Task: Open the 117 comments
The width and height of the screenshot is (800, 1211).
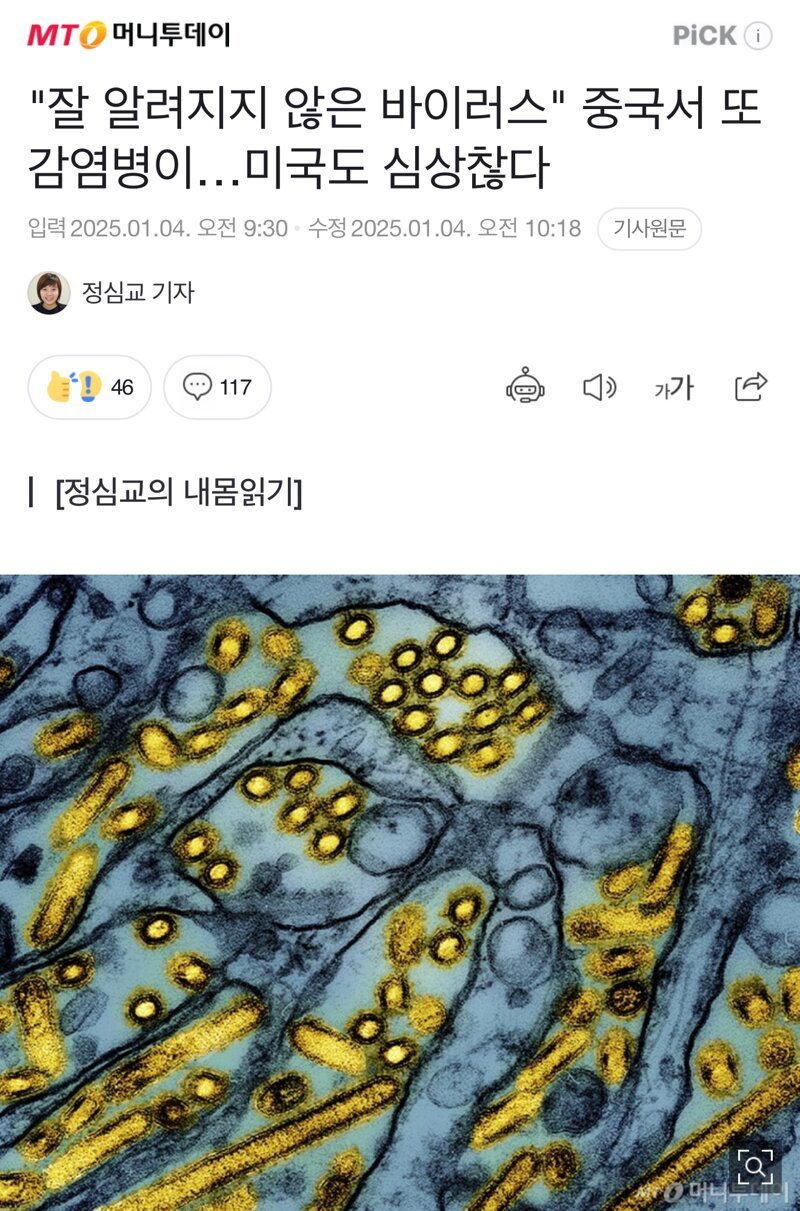Action: click(217, 387)
